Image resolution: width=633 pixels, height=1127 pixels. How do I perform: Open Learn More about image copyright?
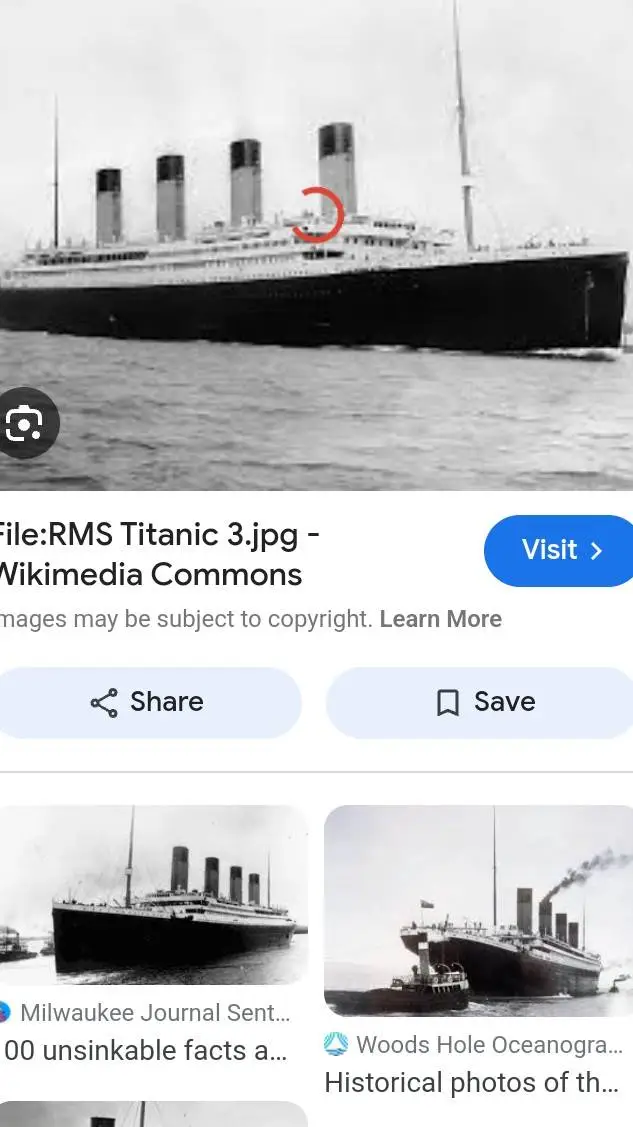pos(440,619)
